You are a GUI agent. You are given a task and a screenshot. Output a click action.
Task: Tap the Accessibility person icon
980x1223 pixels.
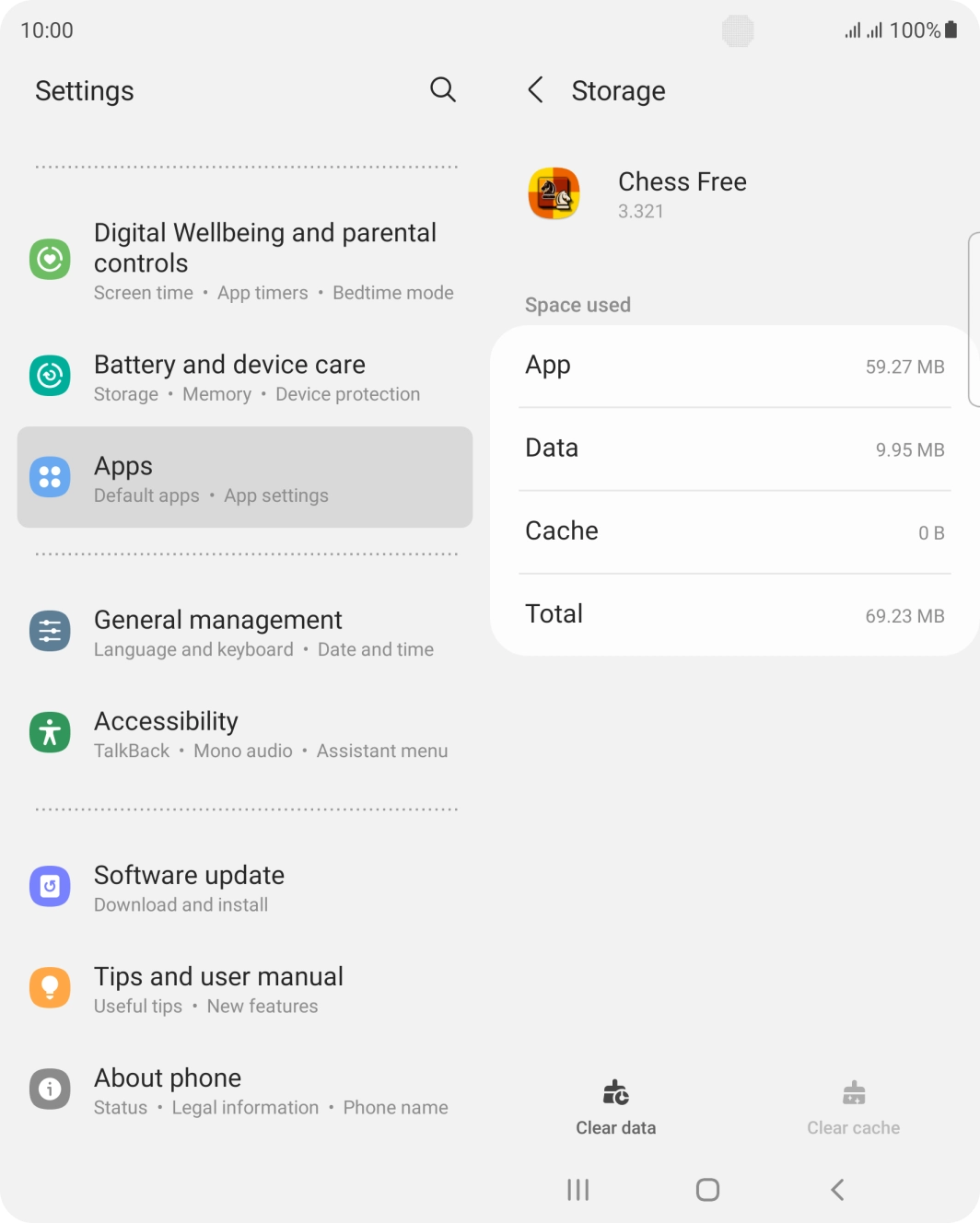pos(50,732)
